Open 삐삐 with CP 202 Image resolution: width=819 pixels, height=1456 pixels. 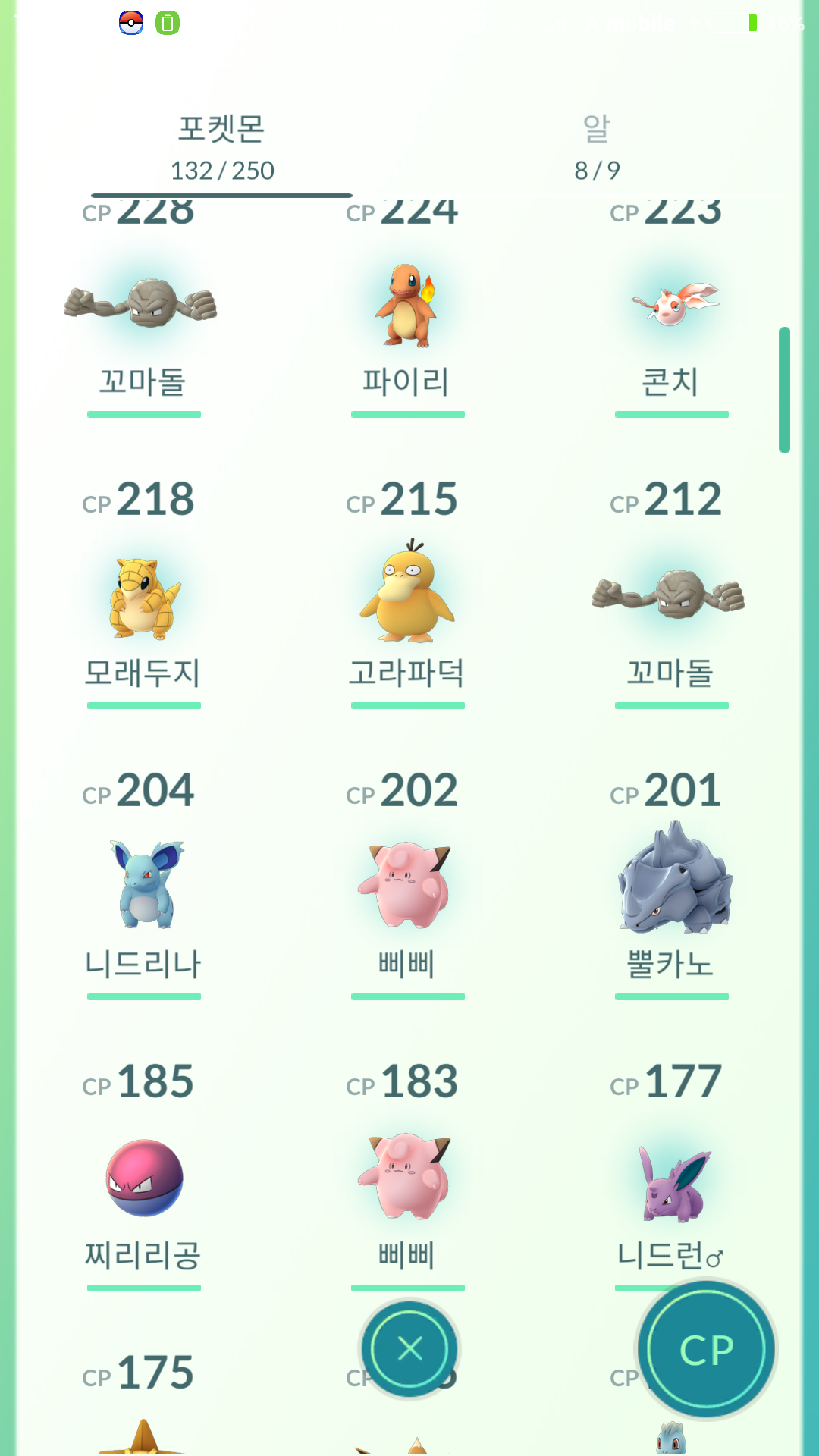pyautogui.click(x=407, y=887)
